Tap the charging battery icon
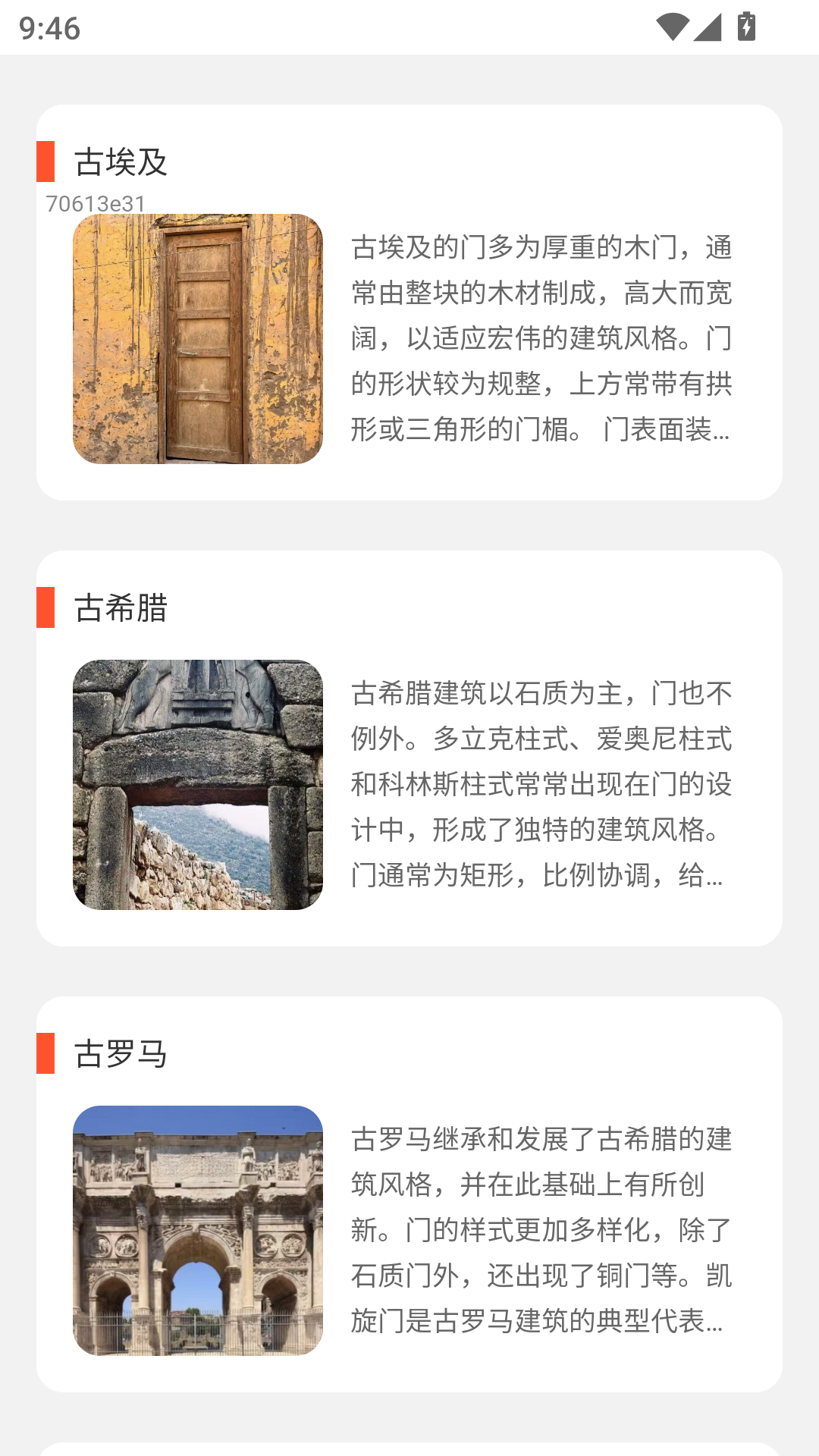 [x=746, y=27]
